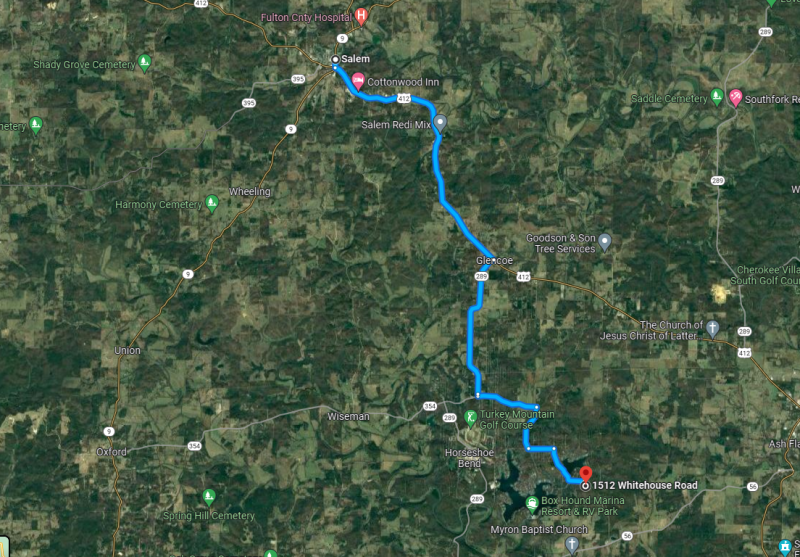Image resolution: width=800 pixels, height=557 pixels.
Task: Open Shady Grove Cemetery place marker
Action: pos(145,63)
